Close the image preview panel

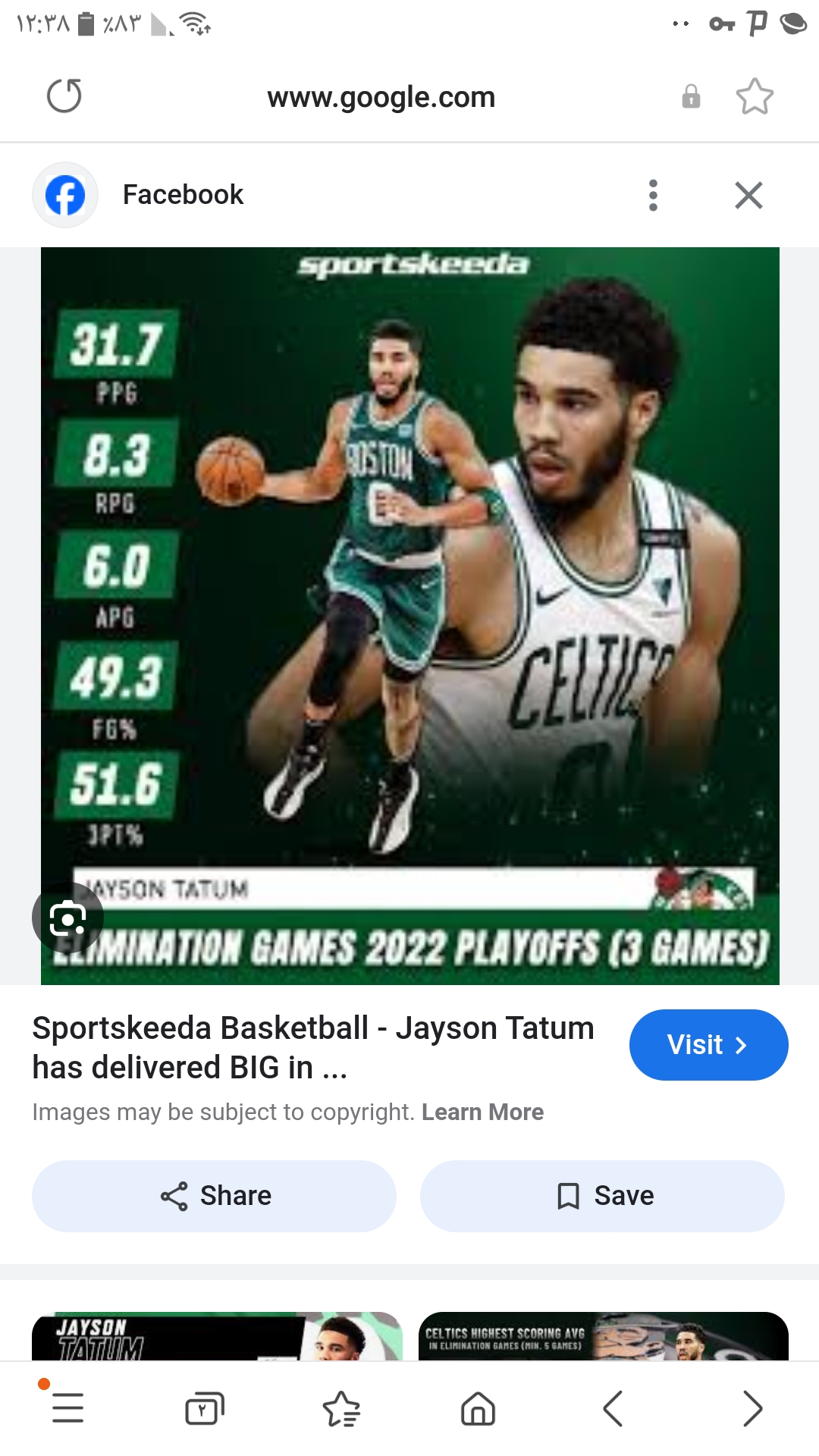coord(748,195)
